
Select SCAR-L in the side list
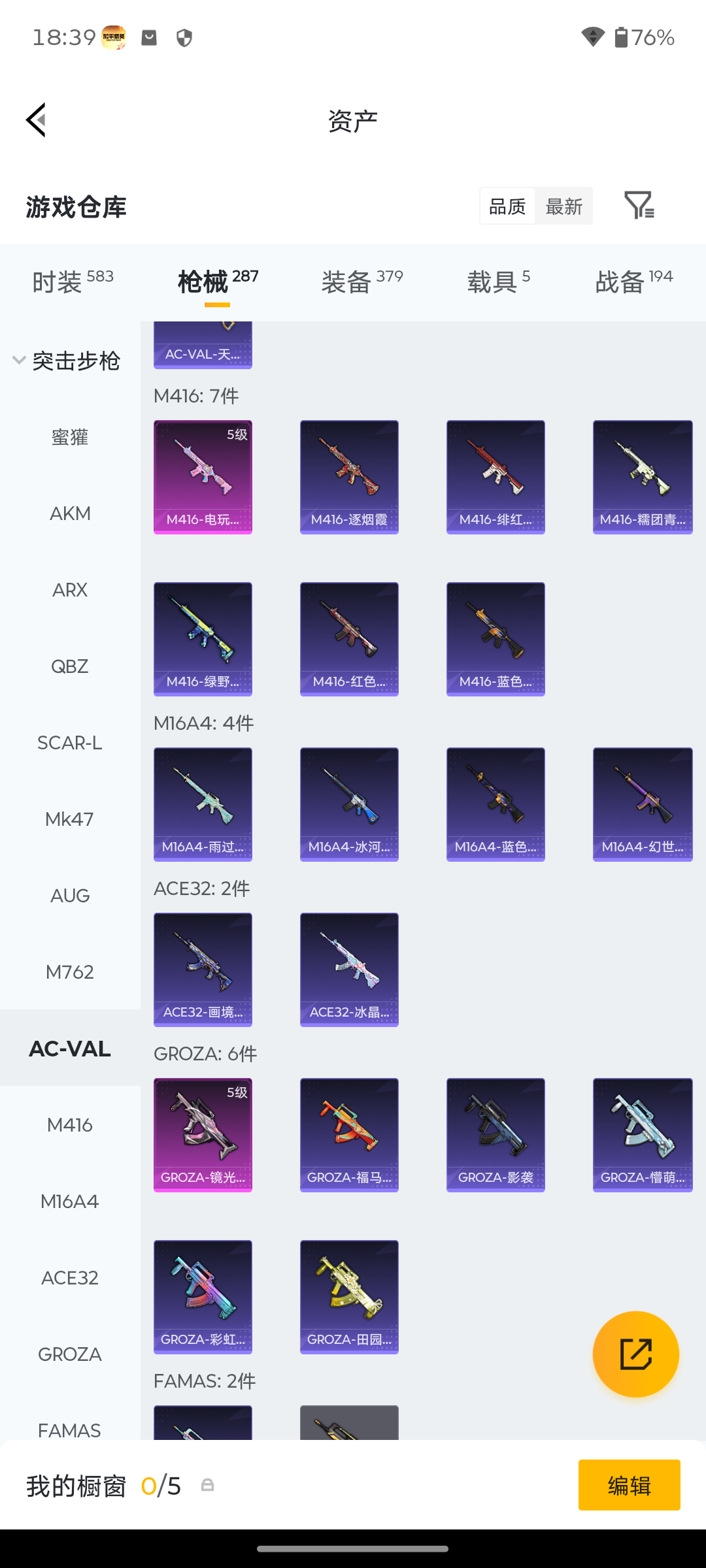[x=70, y=743]
